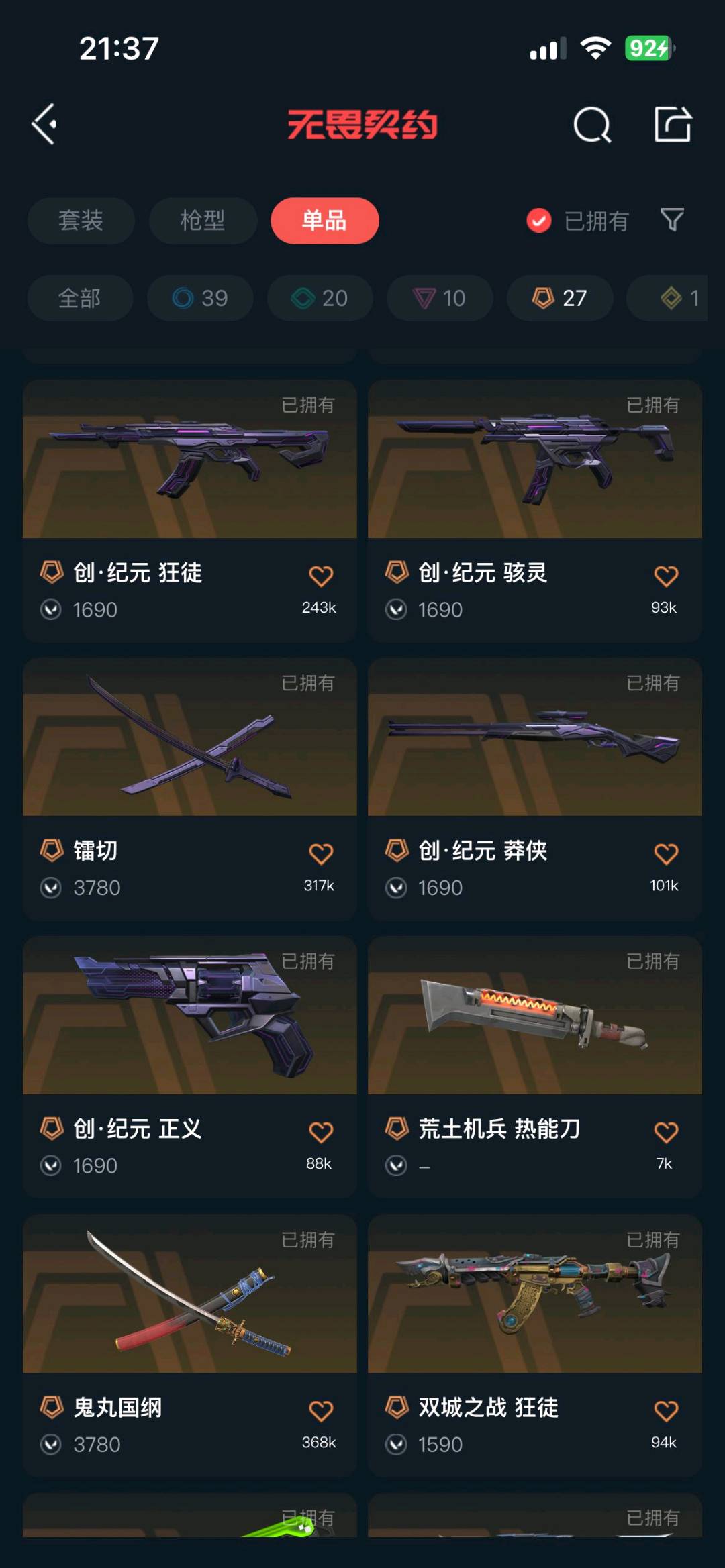Filter by the green tier chip showing 20
Viewport: 725px width, 1568px height.
[320, 298]
